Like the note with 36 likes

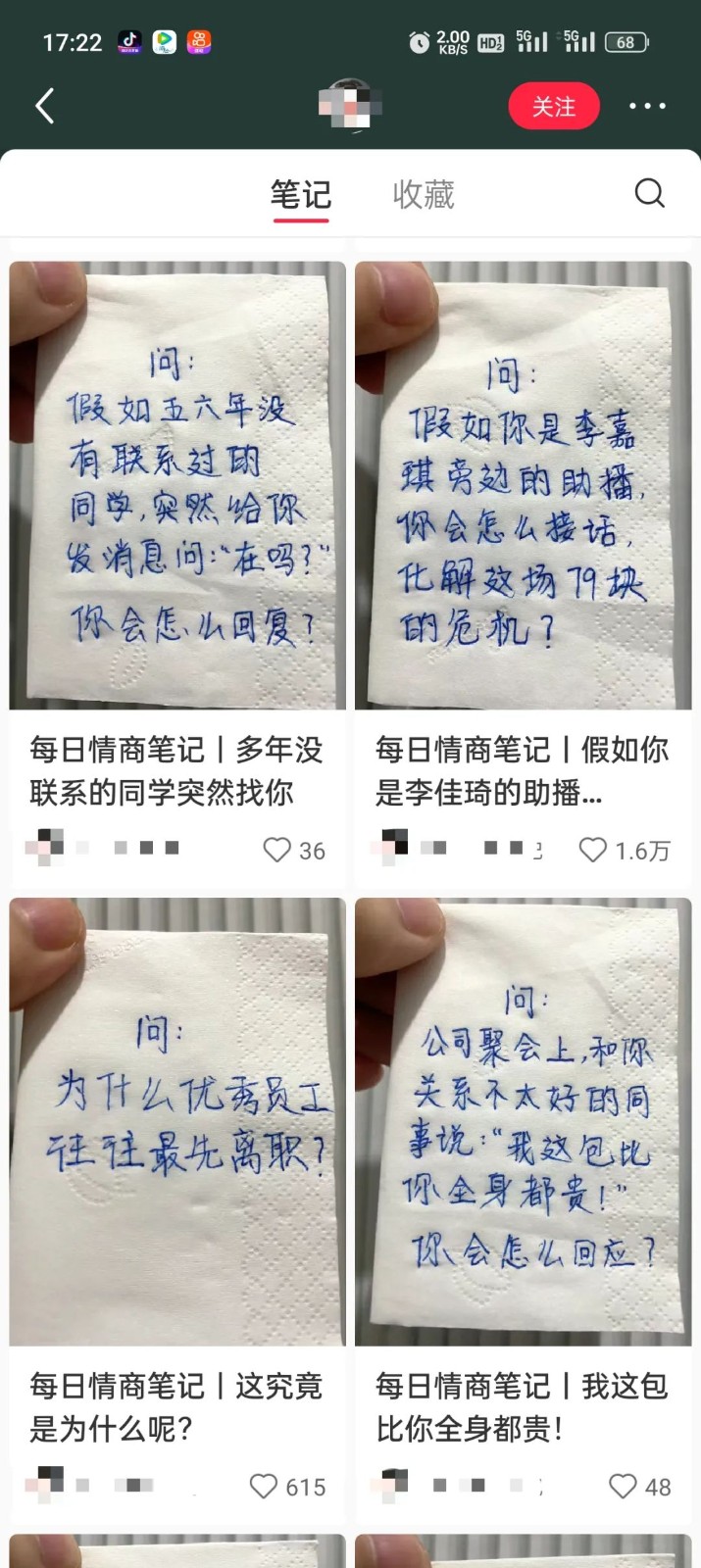point(277,850)
